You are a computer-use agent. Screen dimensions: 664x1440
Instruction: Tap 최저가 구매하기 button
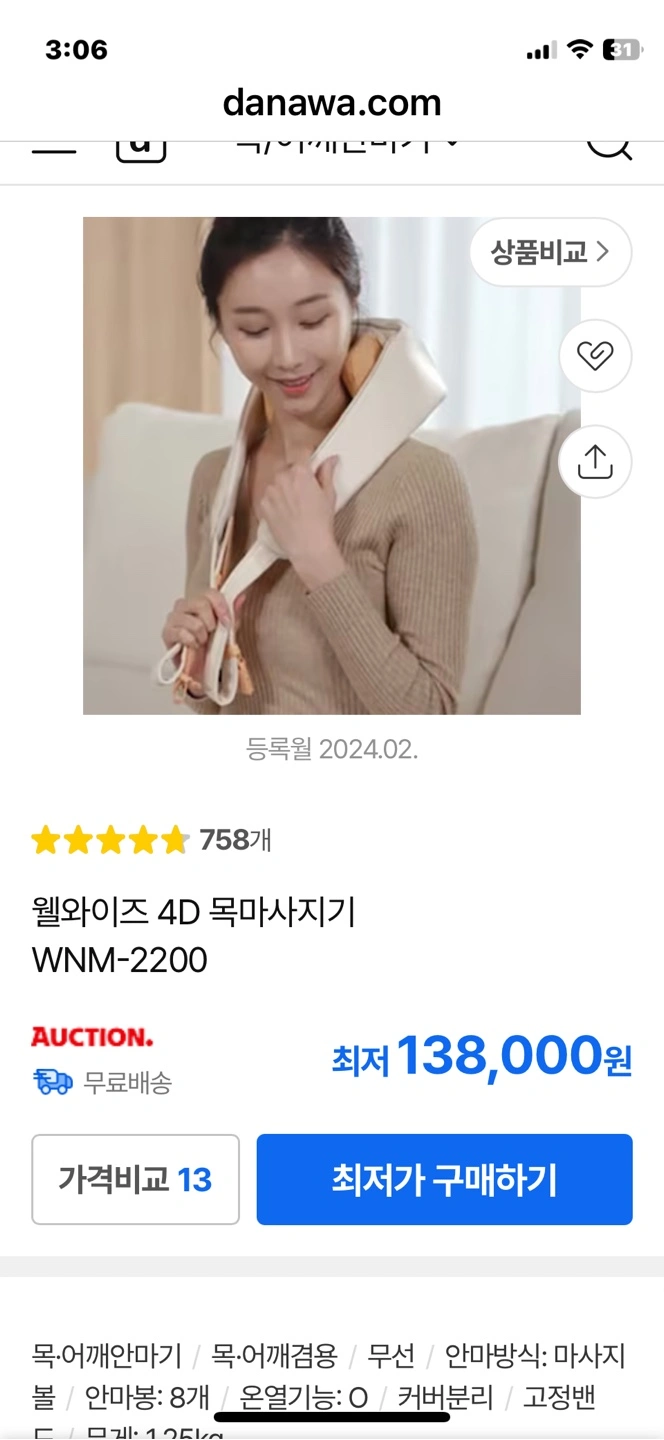445,1179
